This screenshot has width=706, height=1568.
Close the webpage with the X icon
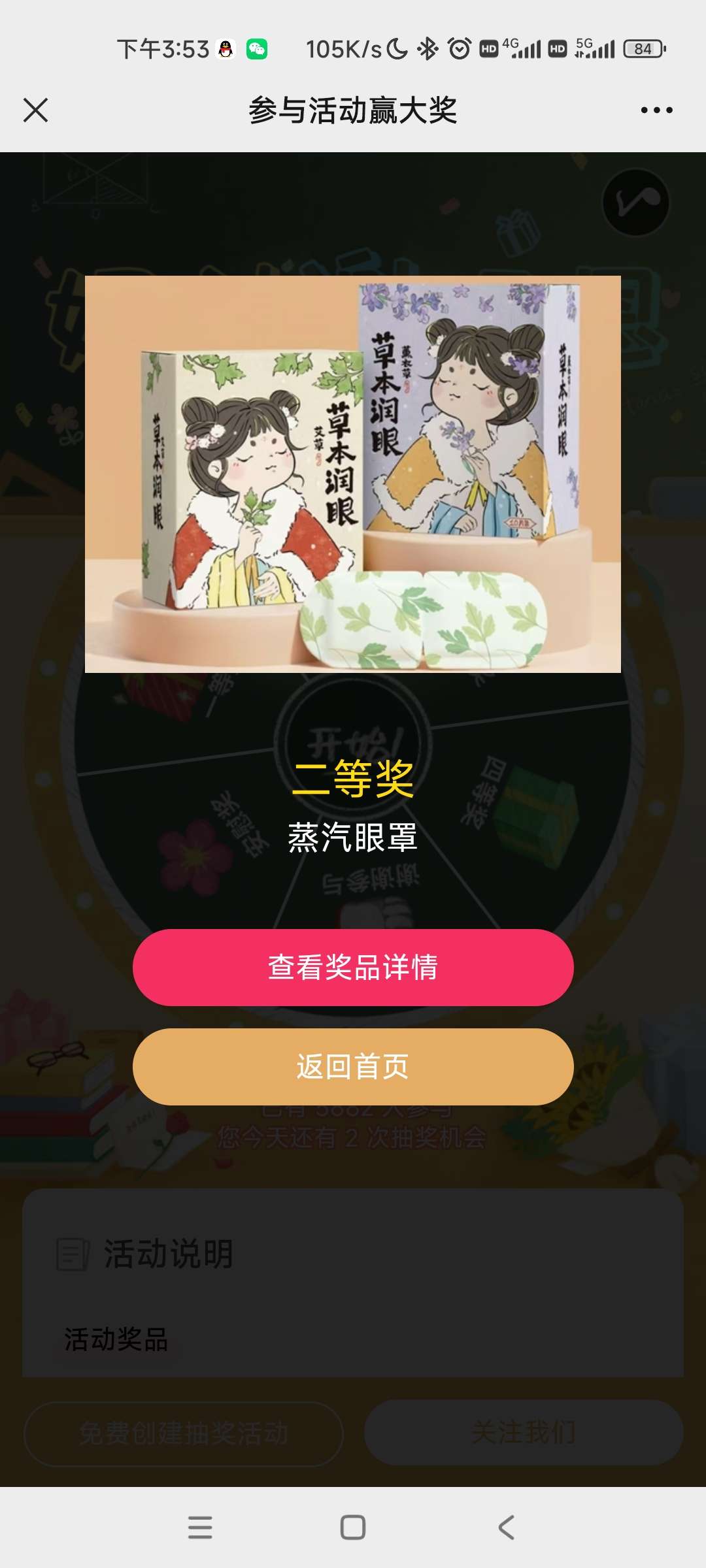36,110
